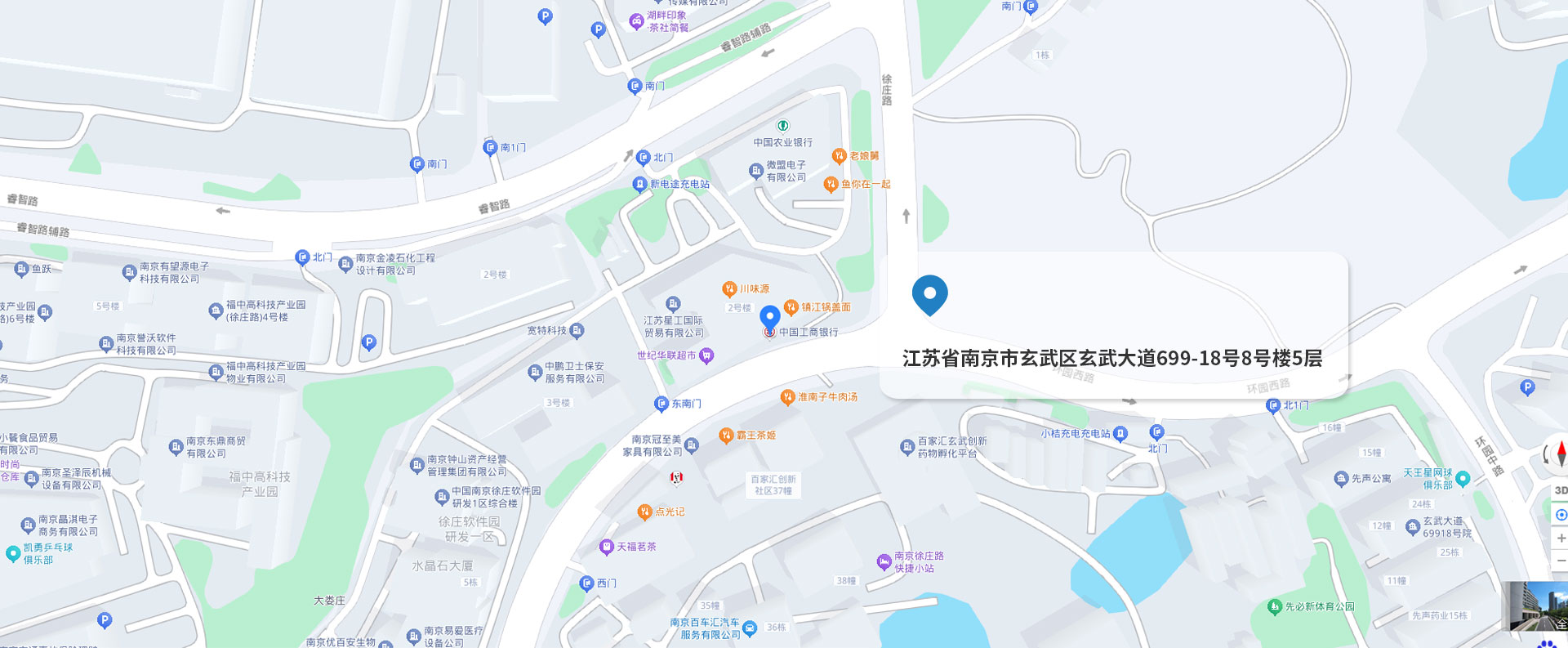The image size is (1568, 648).
Task: Open the 世纪华联超市 shop marker
Action: (706, 355)
